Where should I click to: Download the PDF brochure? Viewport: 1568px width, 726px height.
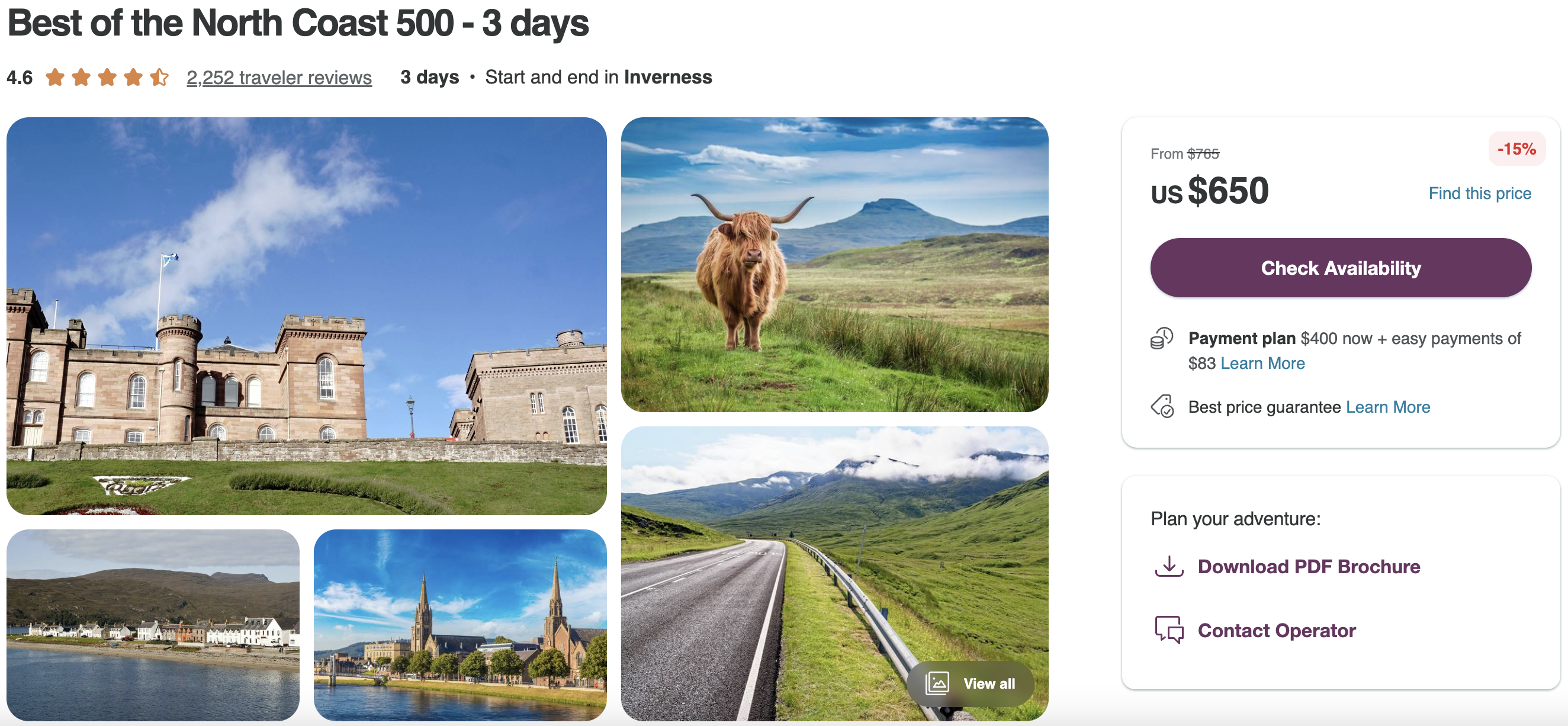[1308, 567]
